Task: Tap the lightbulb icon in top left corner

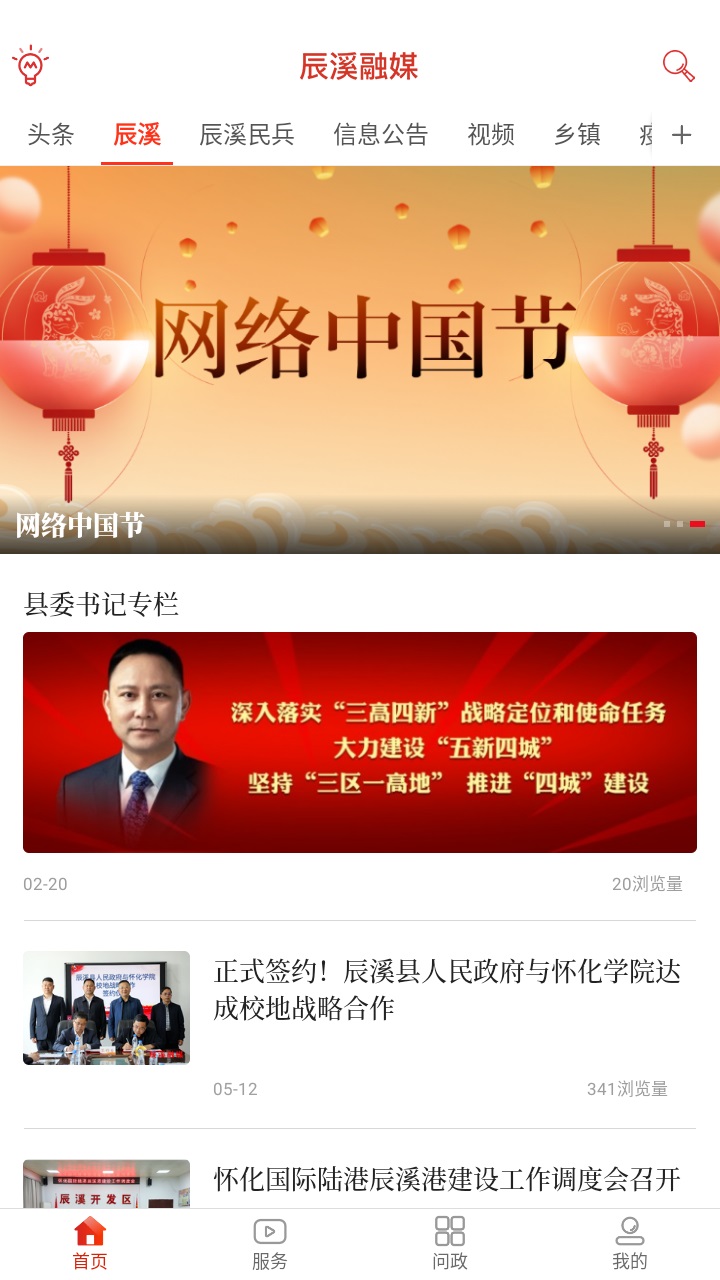Action: (33, 62)
